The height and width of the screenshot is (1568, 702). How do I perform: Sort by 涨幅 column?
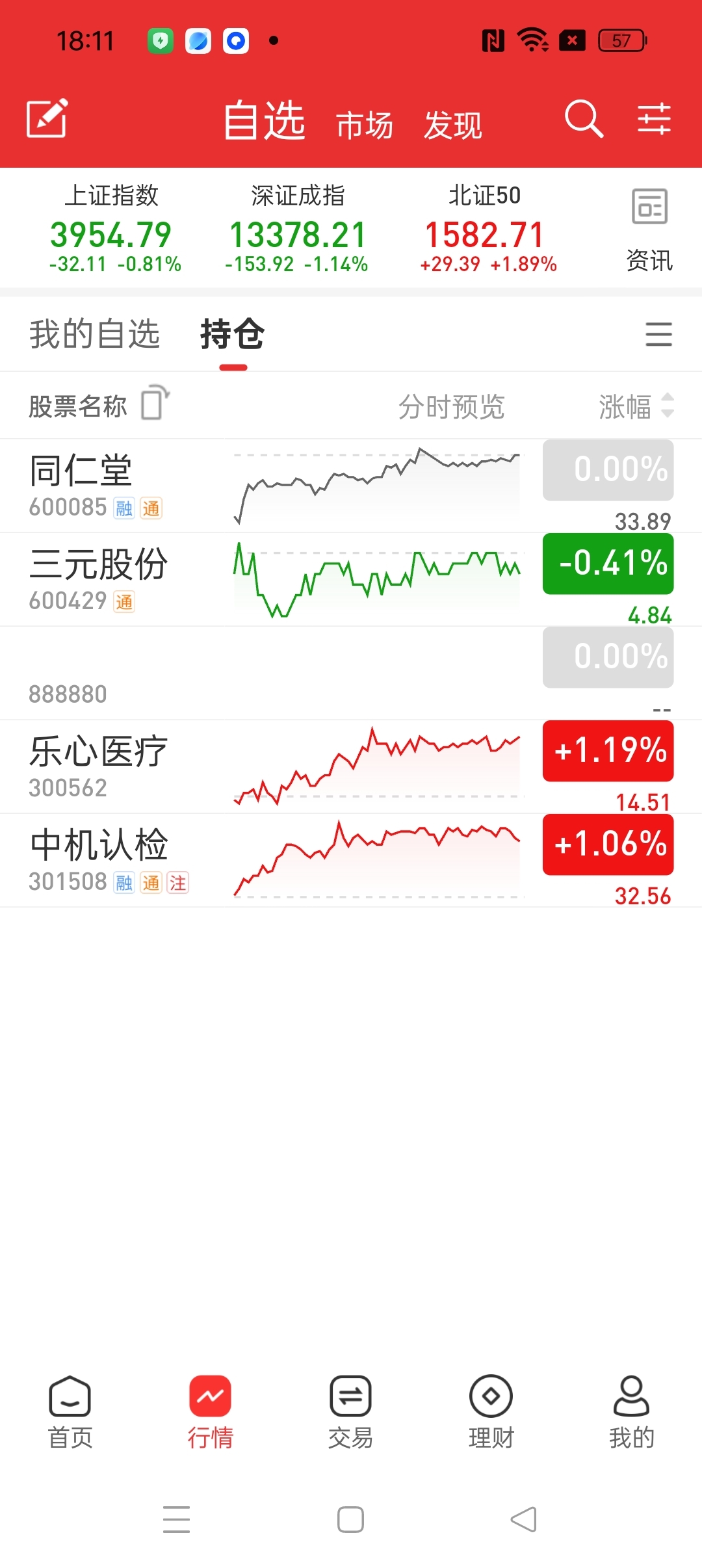pos(636,406)
